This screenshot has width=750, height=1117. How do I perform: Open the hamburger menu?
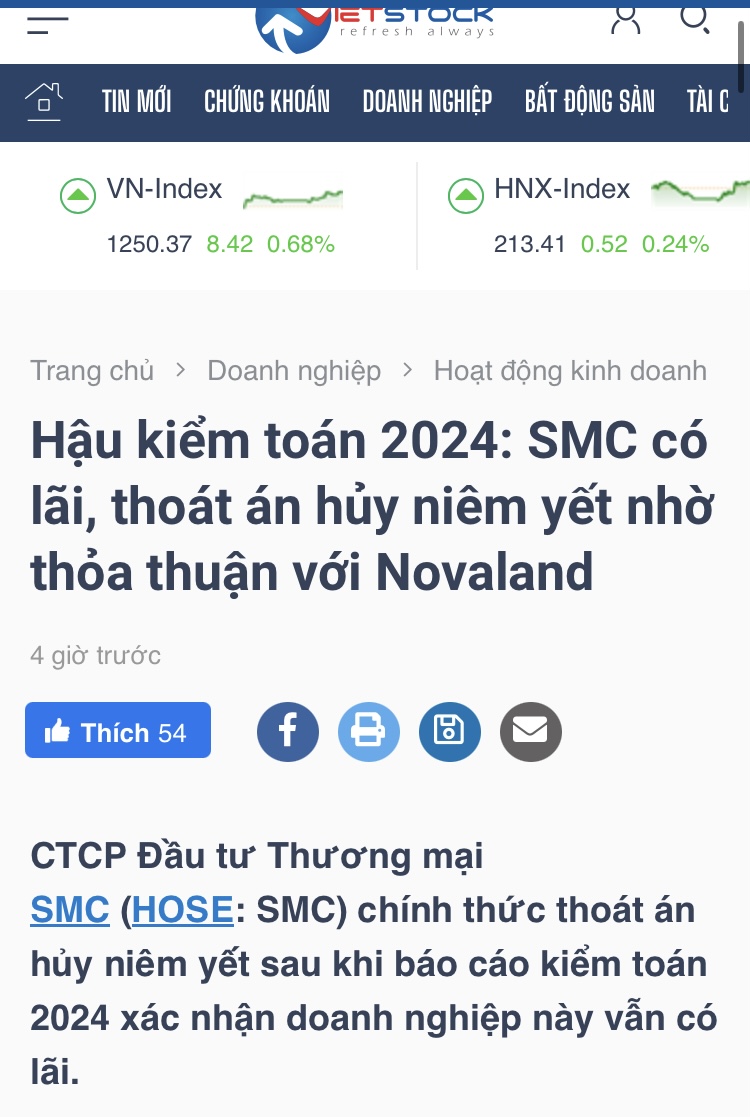47,24
